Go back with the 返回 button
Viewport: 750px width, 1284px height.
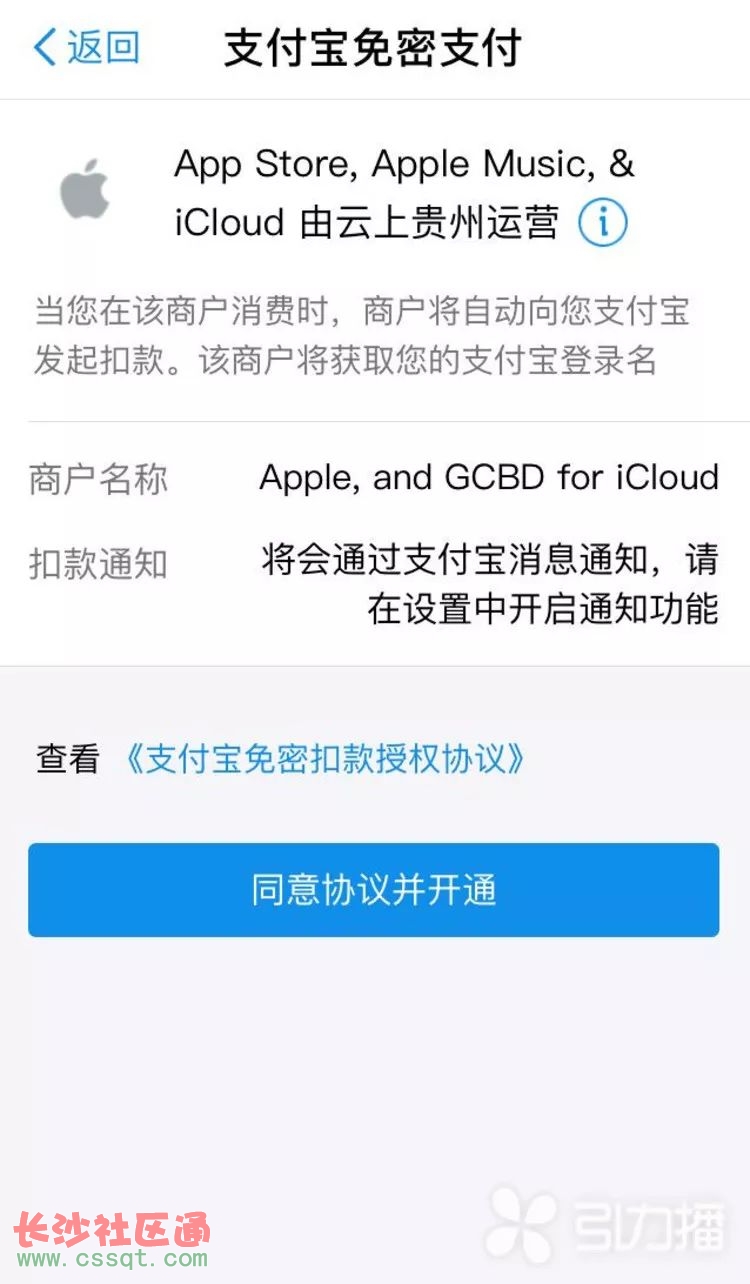[x=87, y=47]
